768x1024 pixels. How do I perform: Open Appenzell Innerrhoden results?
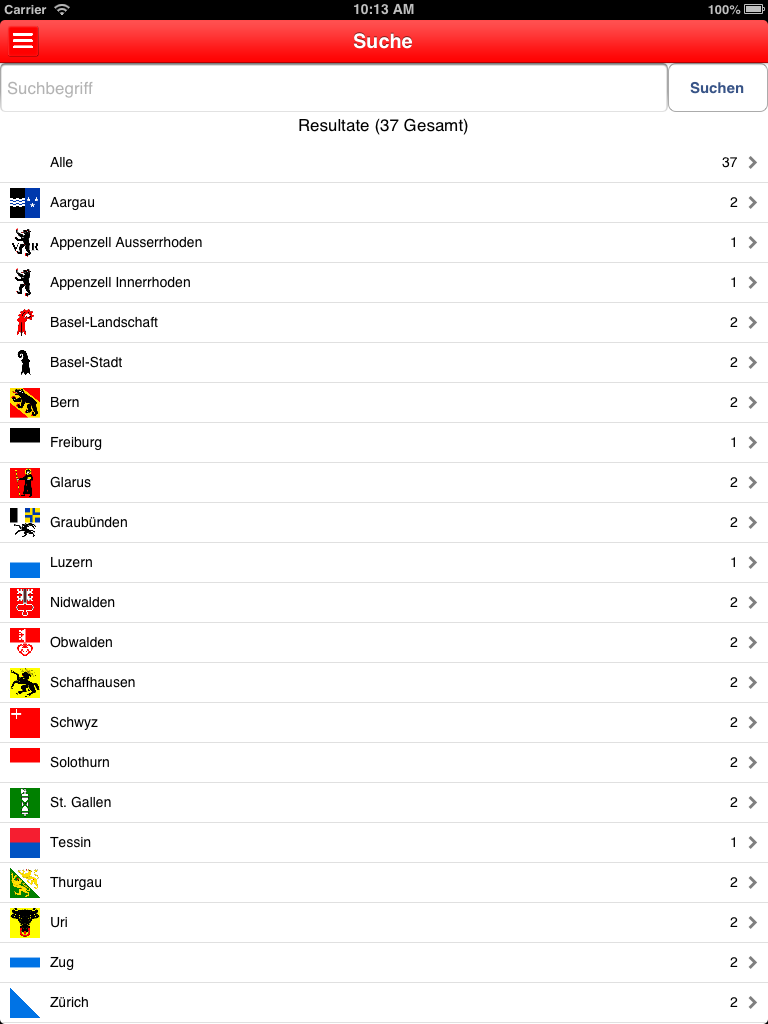pyautogui.click(x=384, y=282)
